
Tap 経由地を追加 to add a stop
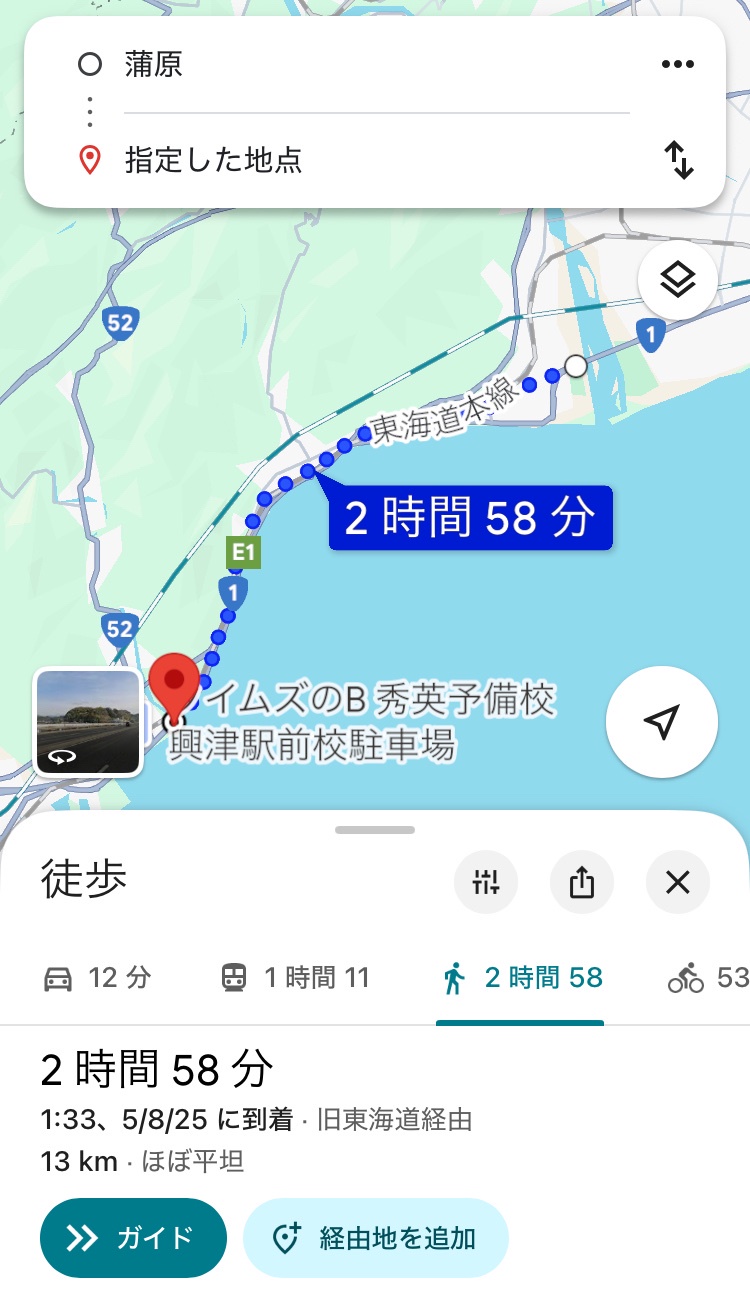pyautogui.click(x=376, y=1238)
